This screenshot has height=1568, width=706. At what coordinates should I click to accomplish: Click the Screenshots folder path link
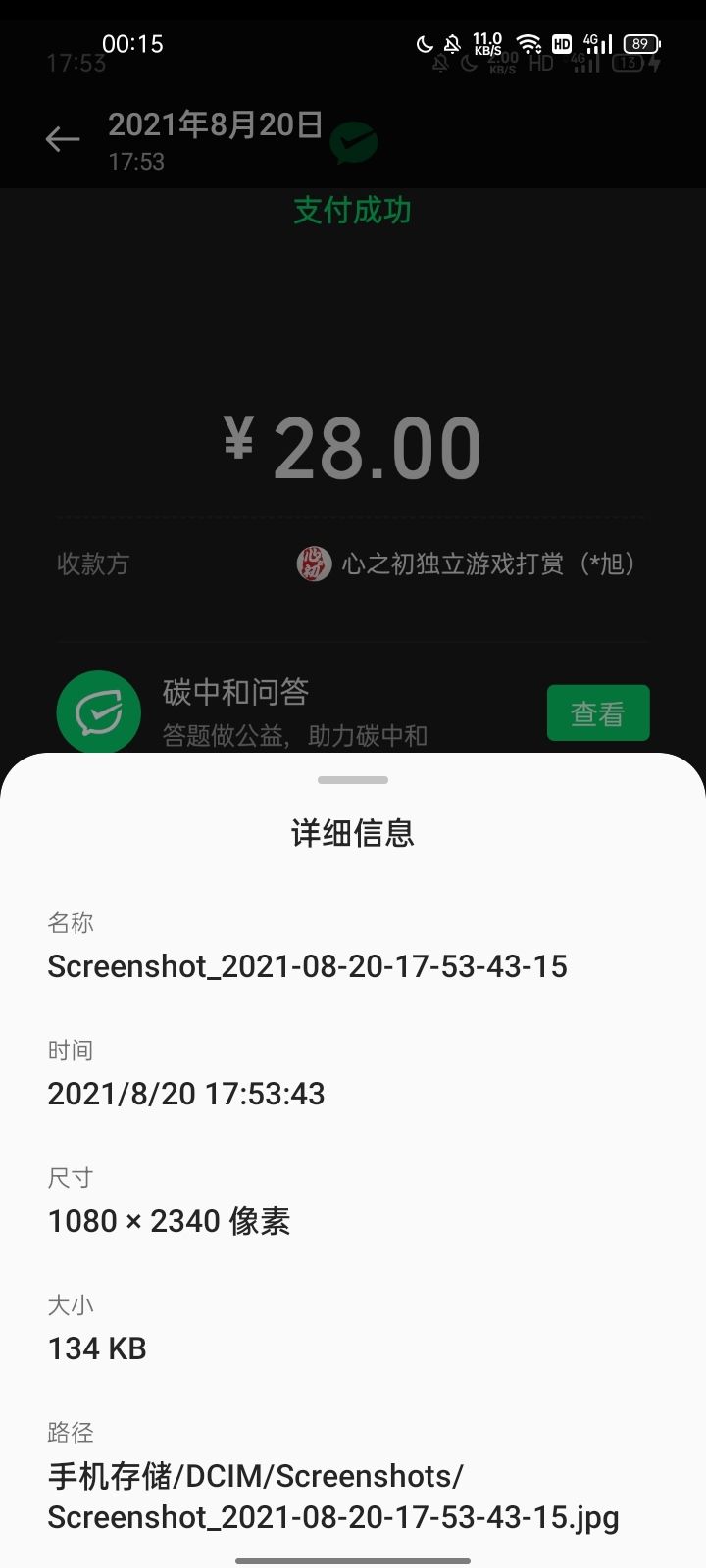coord(257,1475)
